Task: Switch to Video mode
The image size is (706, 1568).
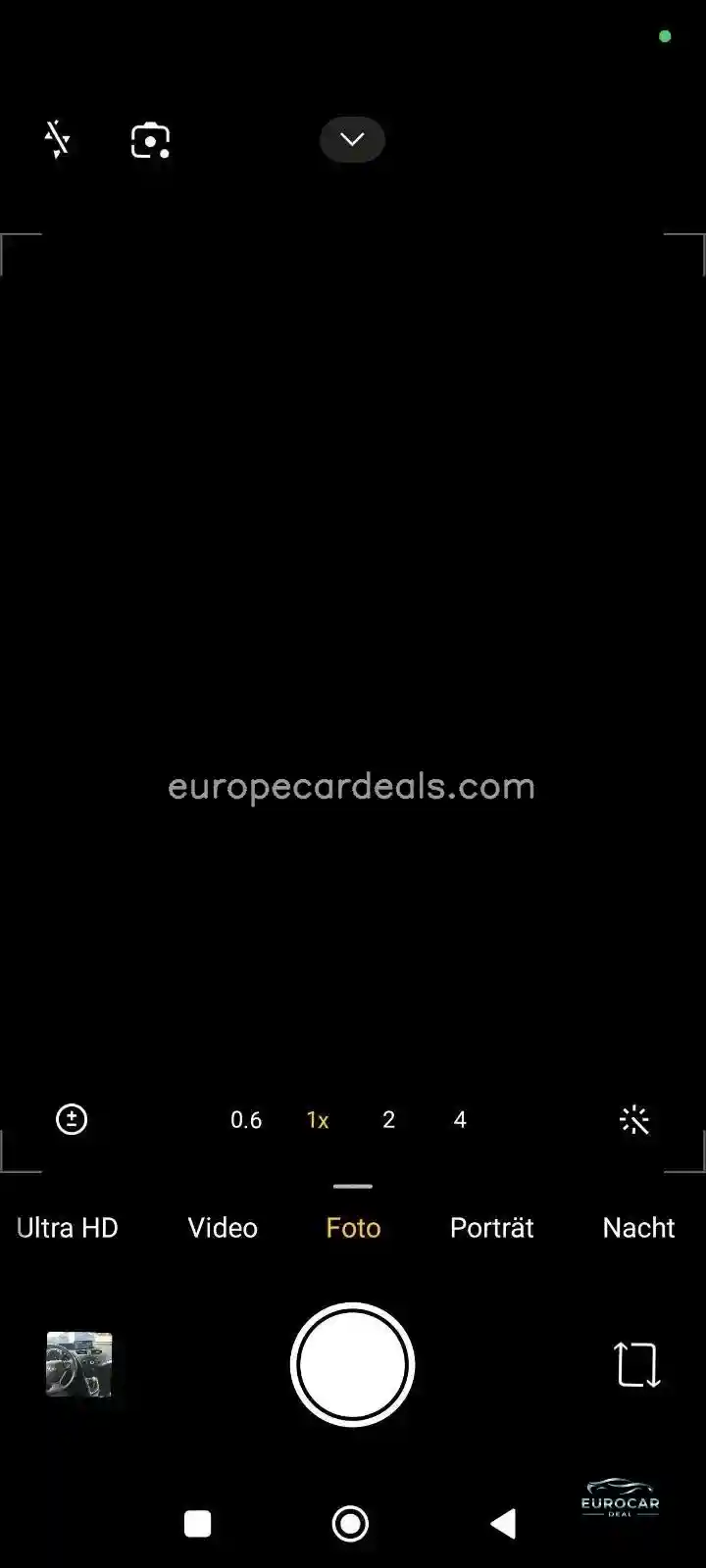Action: point(223,1228)
